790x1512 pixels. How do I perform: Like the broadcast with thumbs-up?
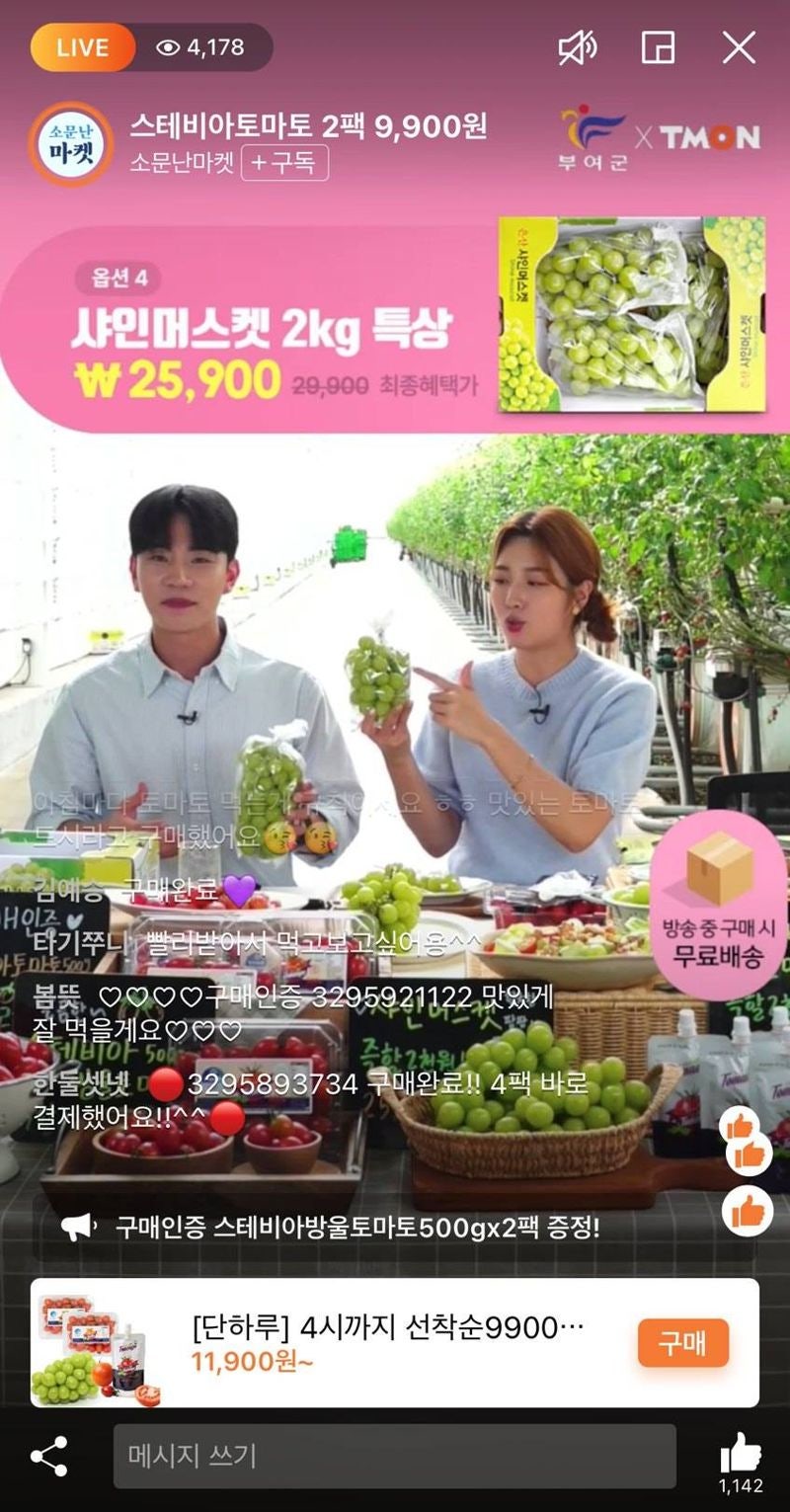click(740, 1455)
